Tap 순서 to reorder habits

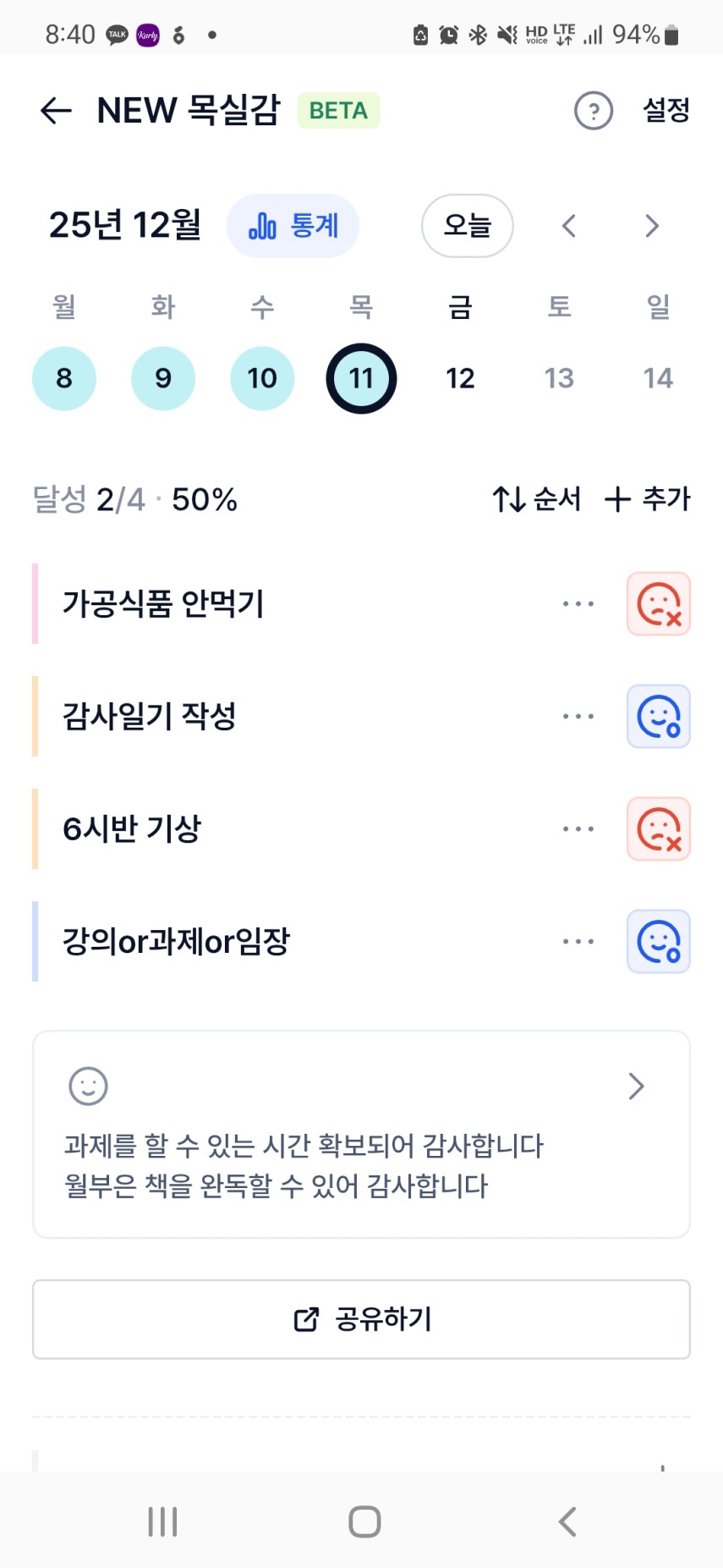tap(537, 499)
